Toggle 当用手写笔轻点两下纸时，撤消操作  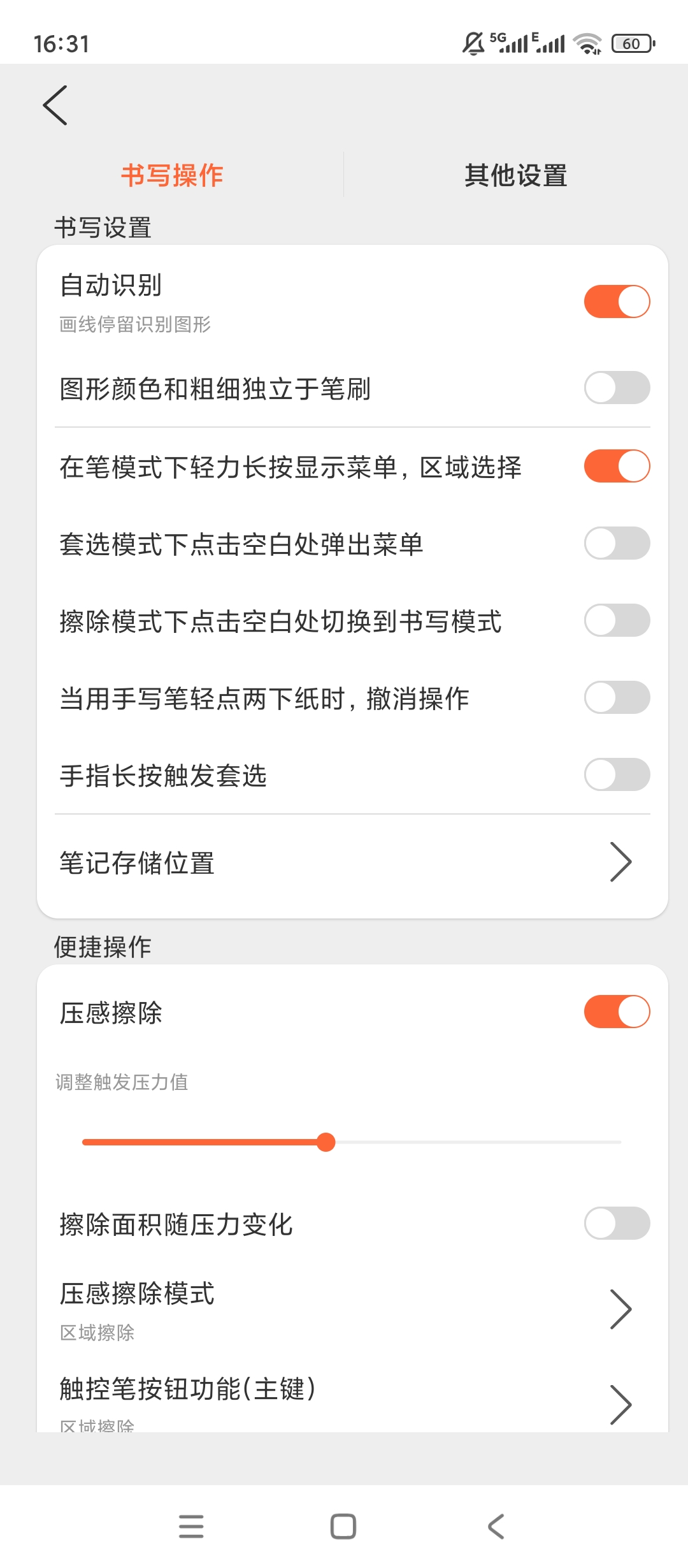[x=617, y=697]
